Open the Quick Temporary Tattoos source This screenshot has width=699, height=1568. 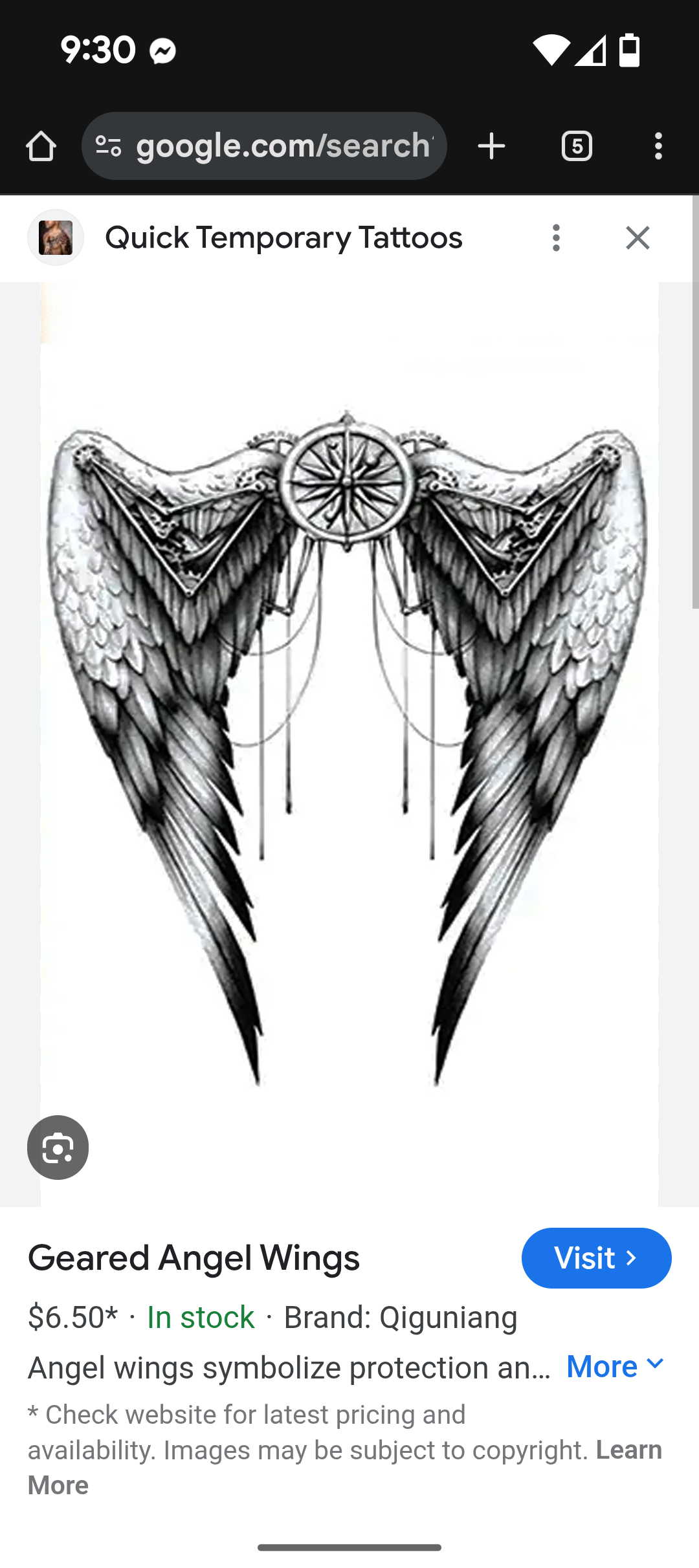tap(283, 238)
